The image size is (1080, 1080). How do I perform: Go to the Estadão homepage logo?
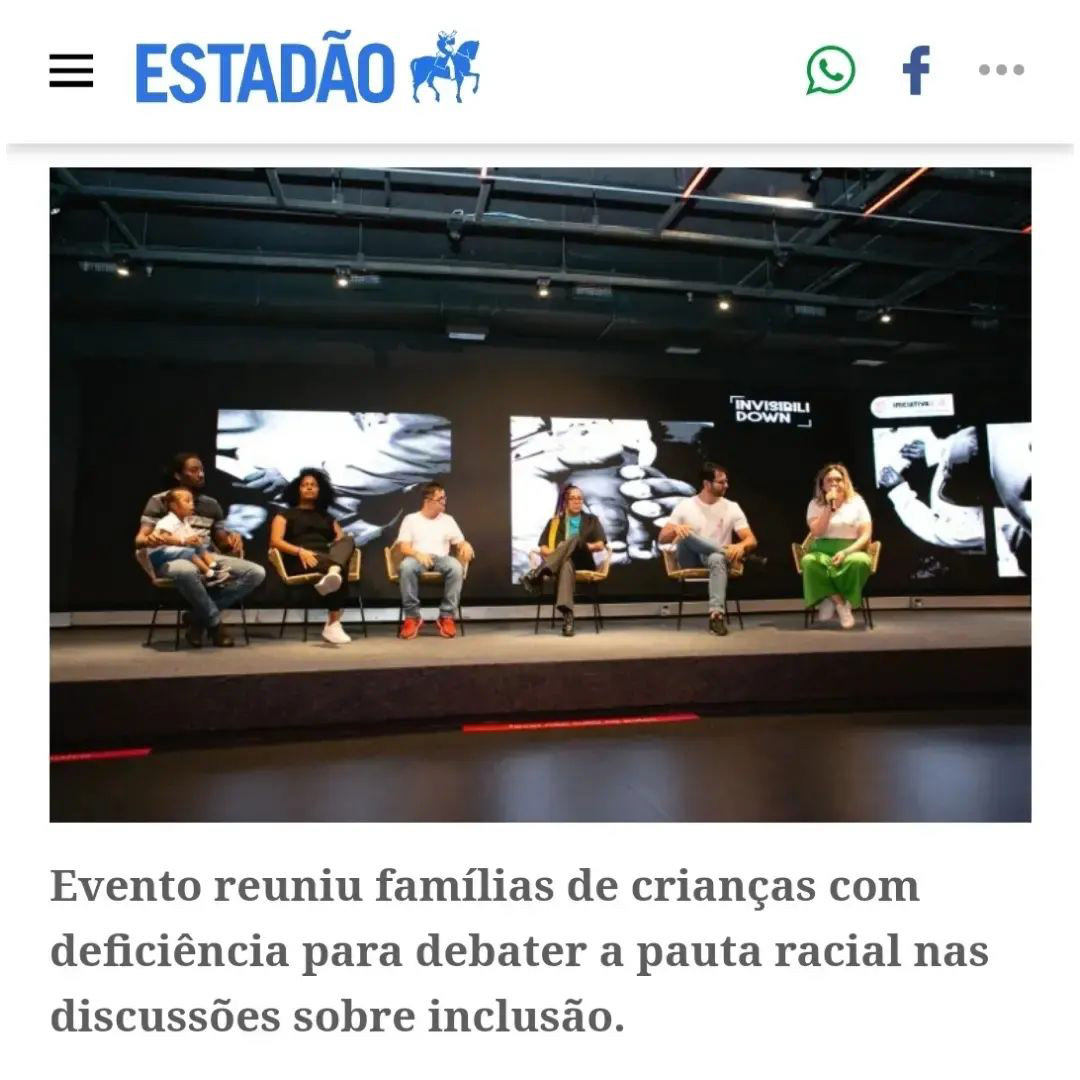coord(307,70)
